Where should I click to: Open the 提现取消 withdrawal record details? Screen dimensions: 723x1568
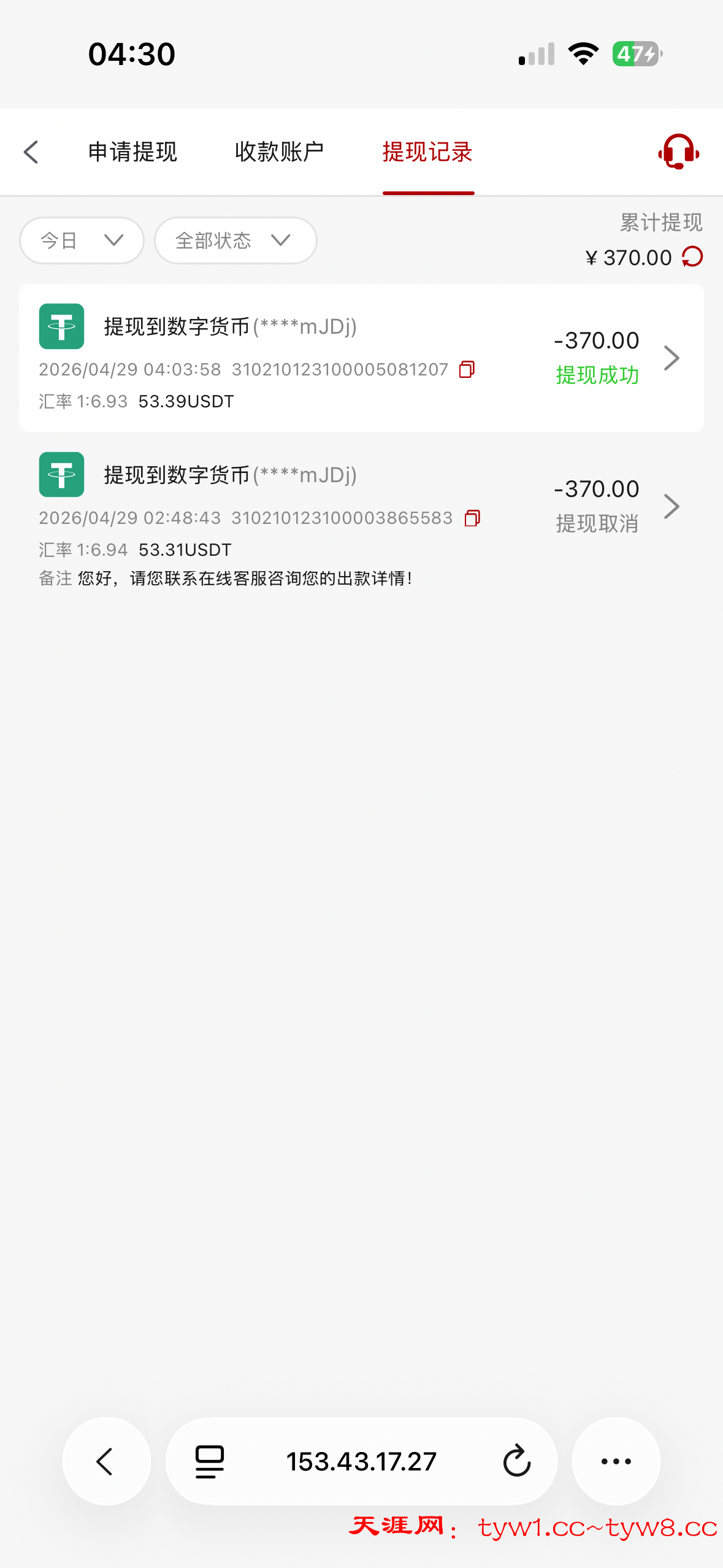(672, 507)
